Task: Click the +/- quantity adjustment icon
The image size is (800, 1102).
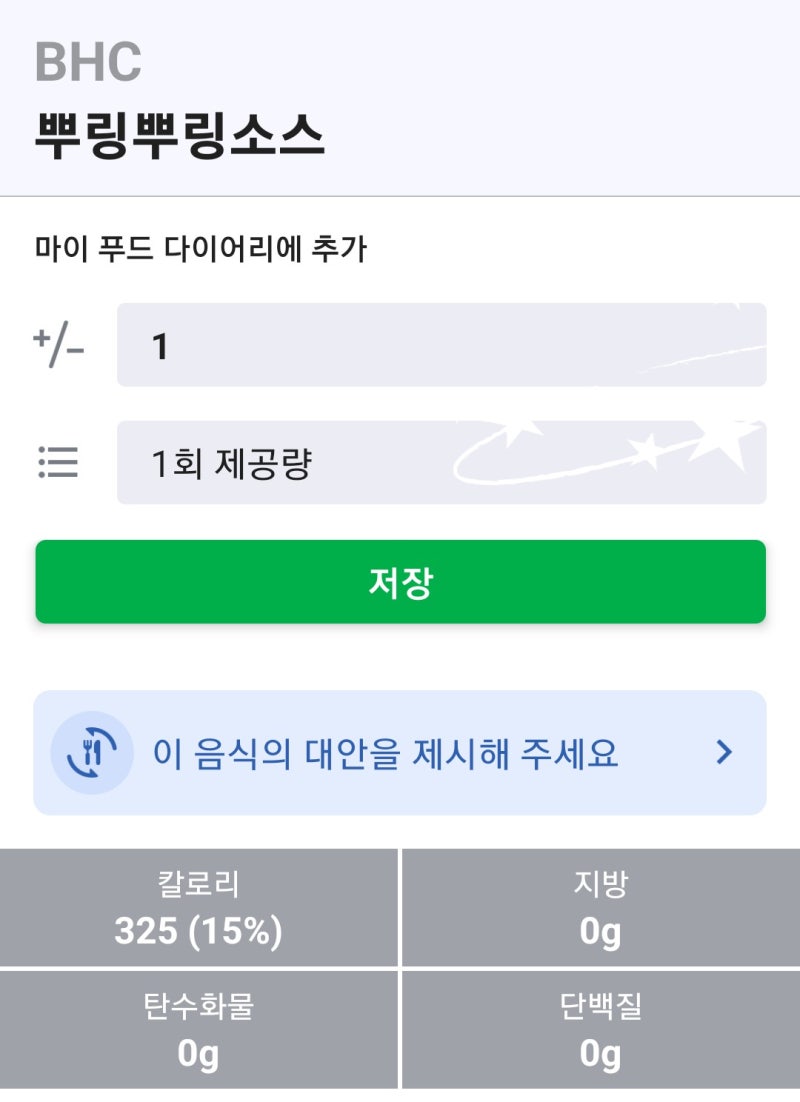Action: pos(60,346)
